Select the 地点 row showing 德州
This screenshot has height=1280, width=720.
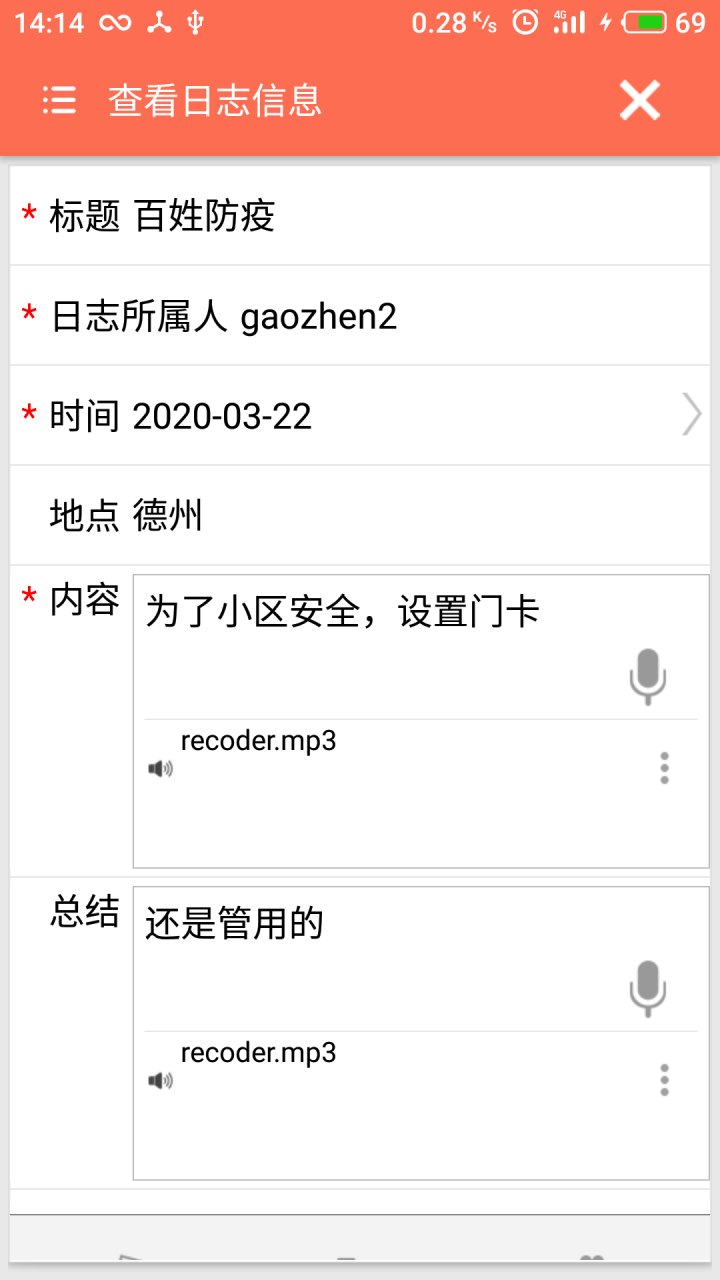[x=360, y=516]
